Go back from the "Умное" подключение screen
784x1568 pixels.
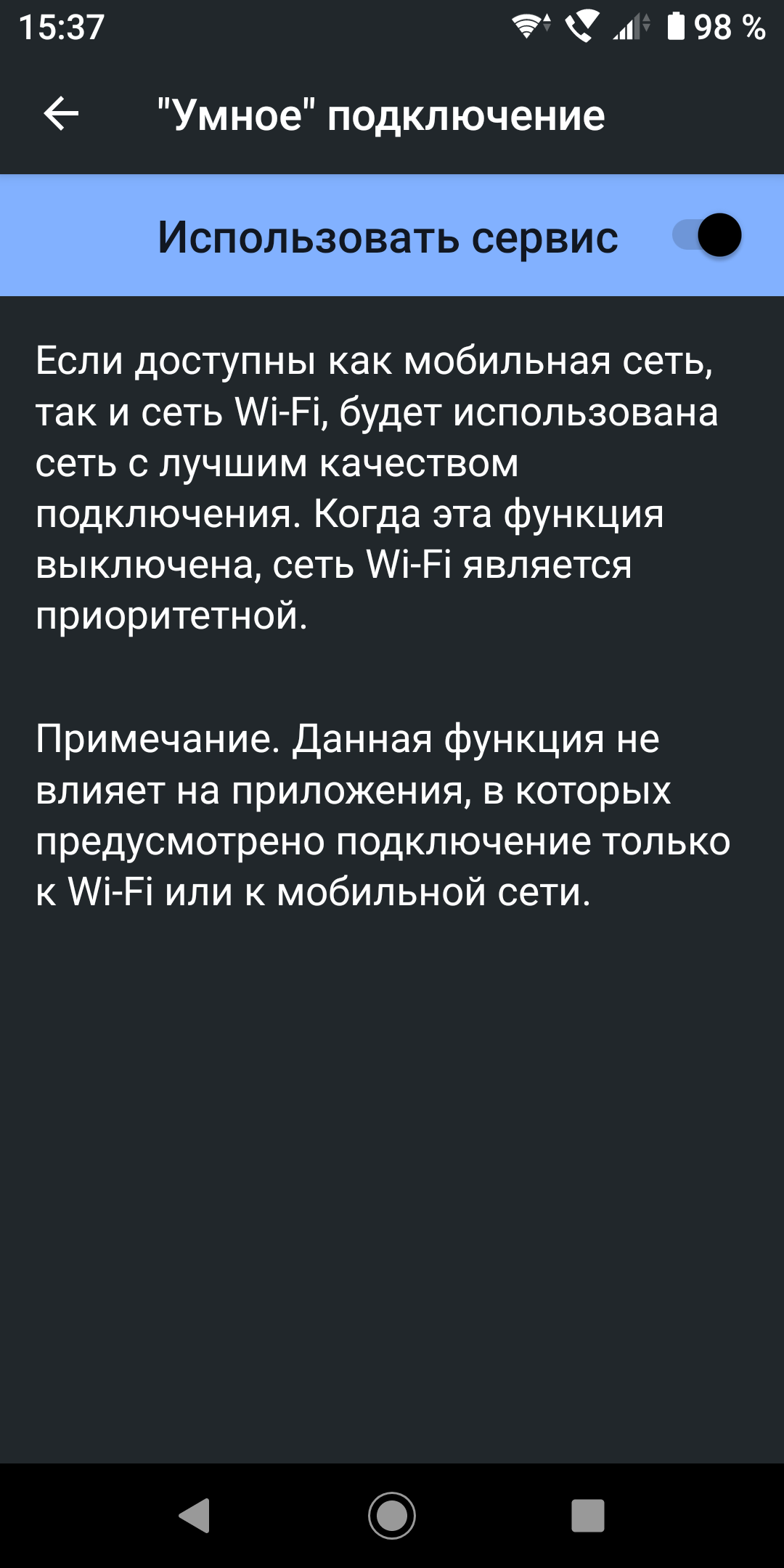(61, 114)
